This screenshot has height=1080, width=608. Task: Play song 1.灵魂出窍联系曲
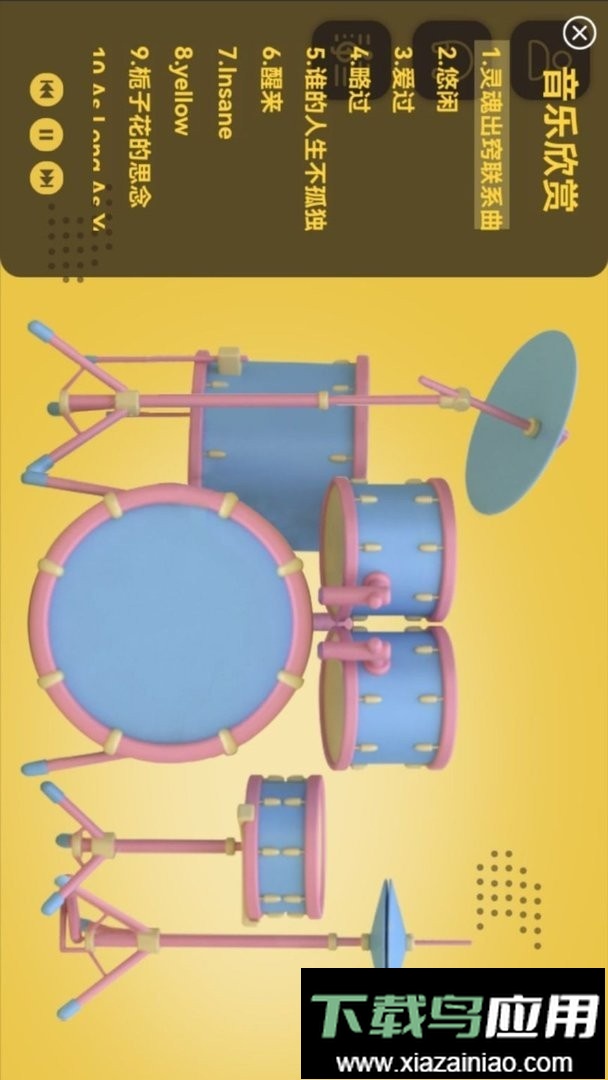click(491, 136)
